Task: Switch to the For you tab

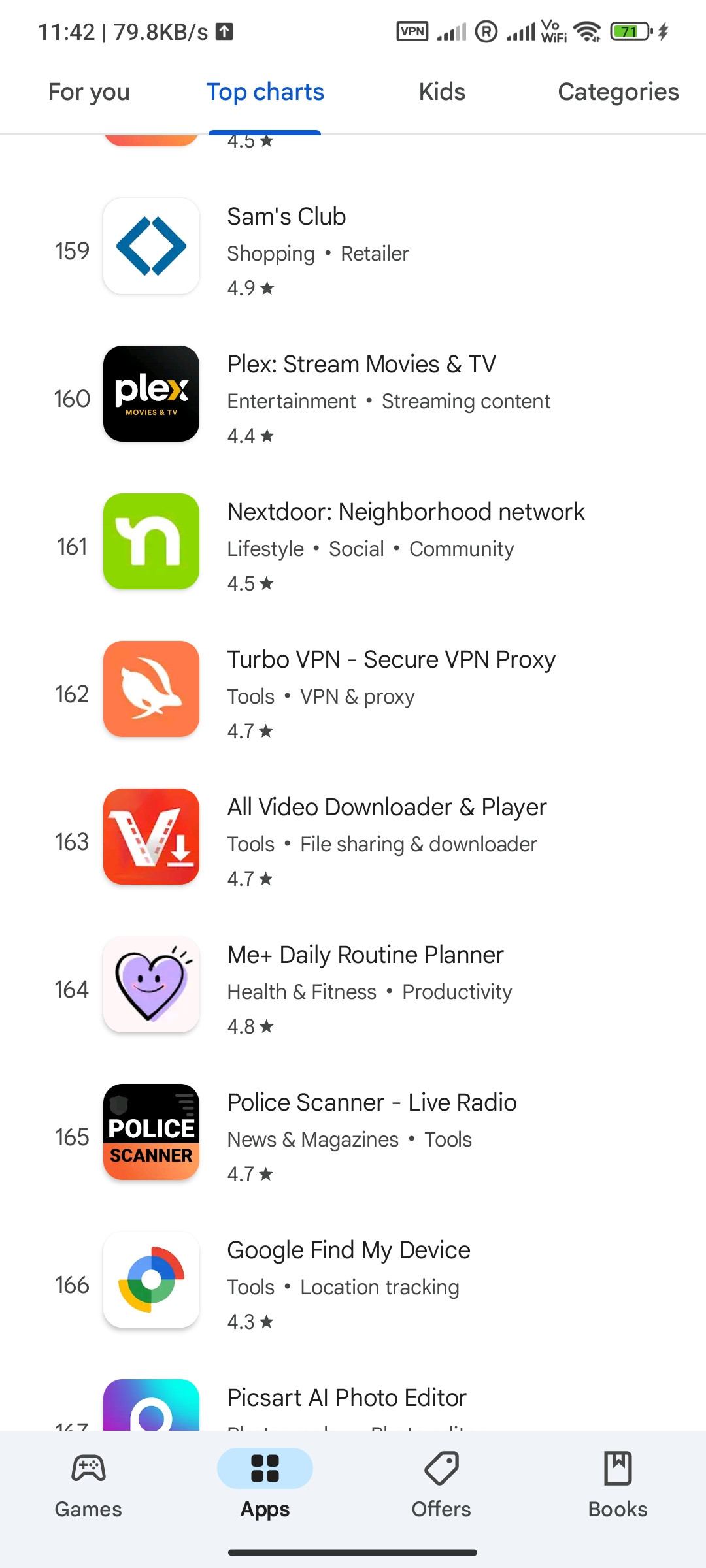Action: 89,92
